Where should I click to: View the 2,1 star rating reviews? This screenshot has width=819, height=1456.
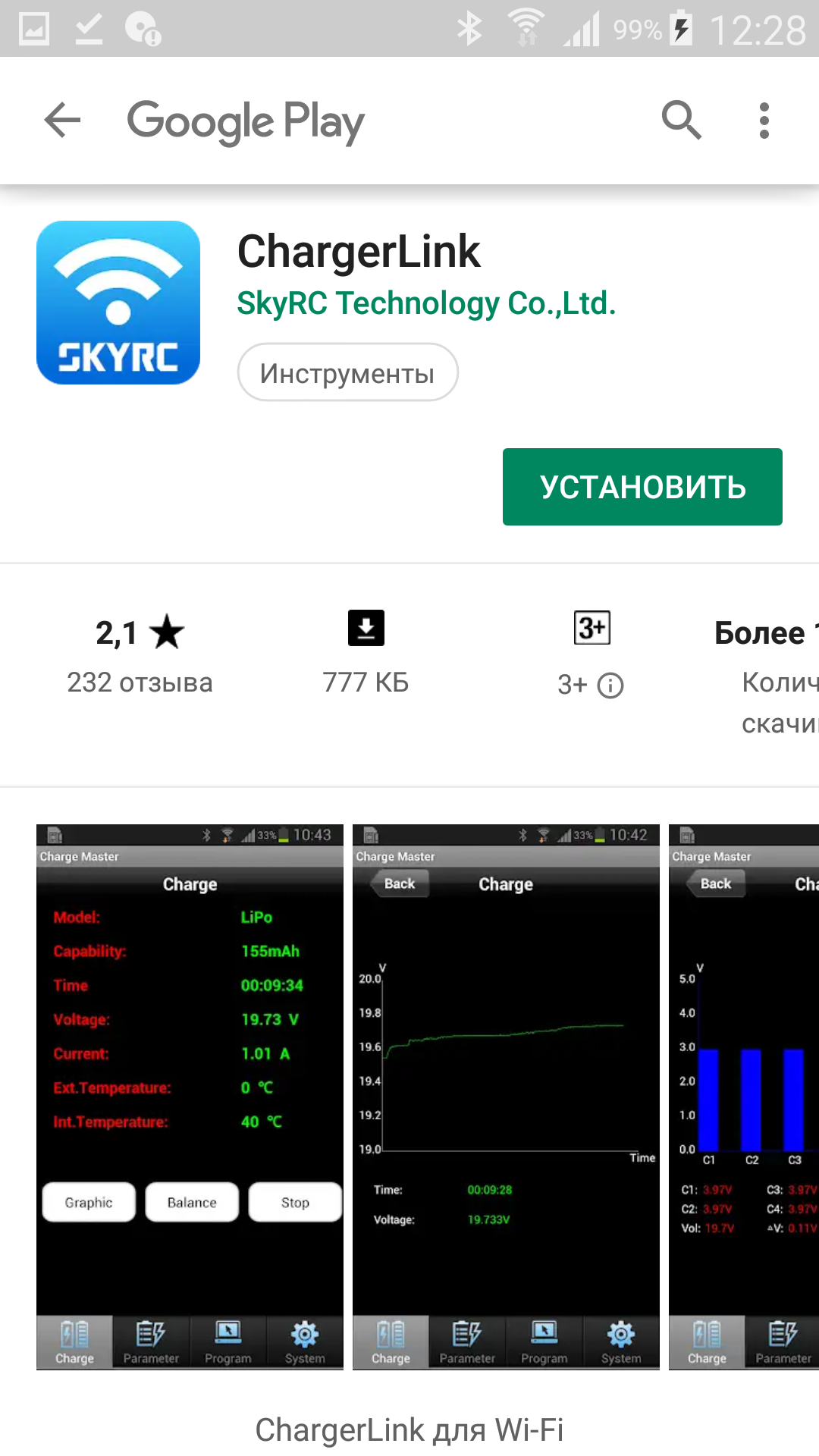(x=140, y=656)
